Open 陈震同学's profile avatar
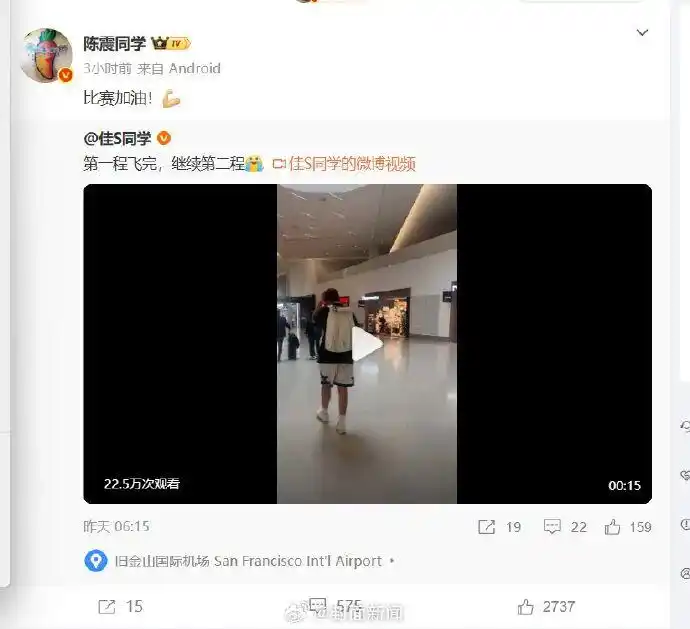Image resolution: width=690 pixels, height=629 pixels. tap(46, 55)
